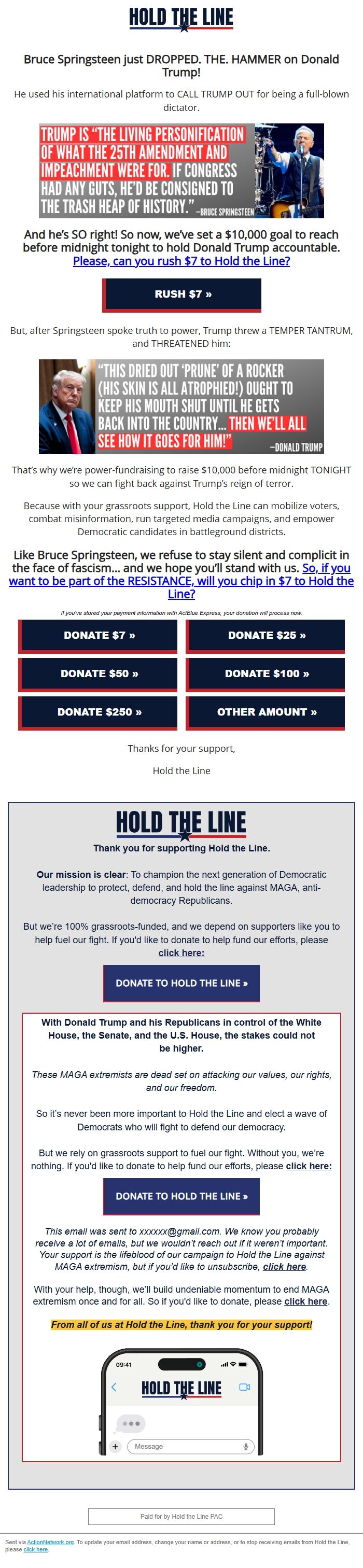Tap DONATE TO HOLD THE LINE in red box

click(x=181, y=1196)
